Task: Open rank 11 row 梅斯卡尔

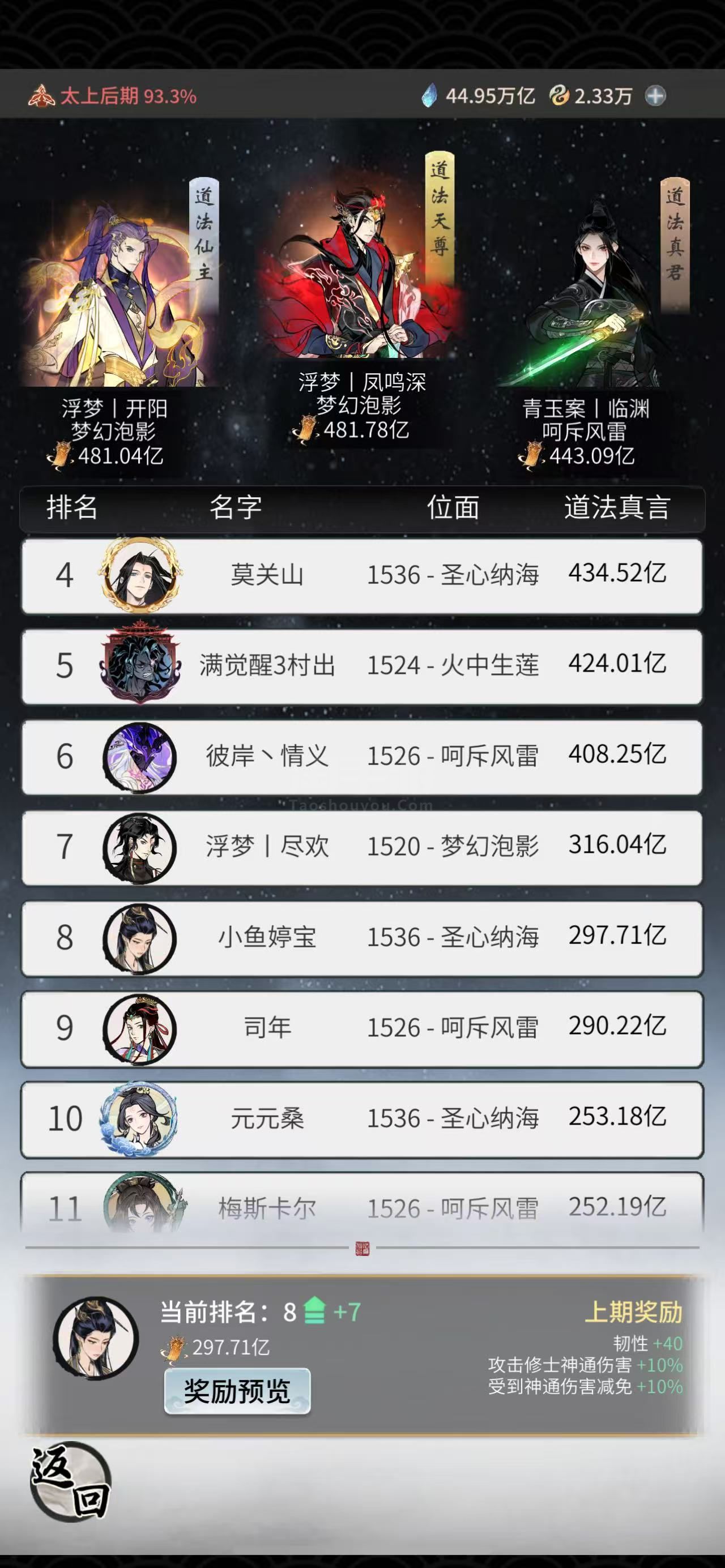Action: click(361, 1206)
